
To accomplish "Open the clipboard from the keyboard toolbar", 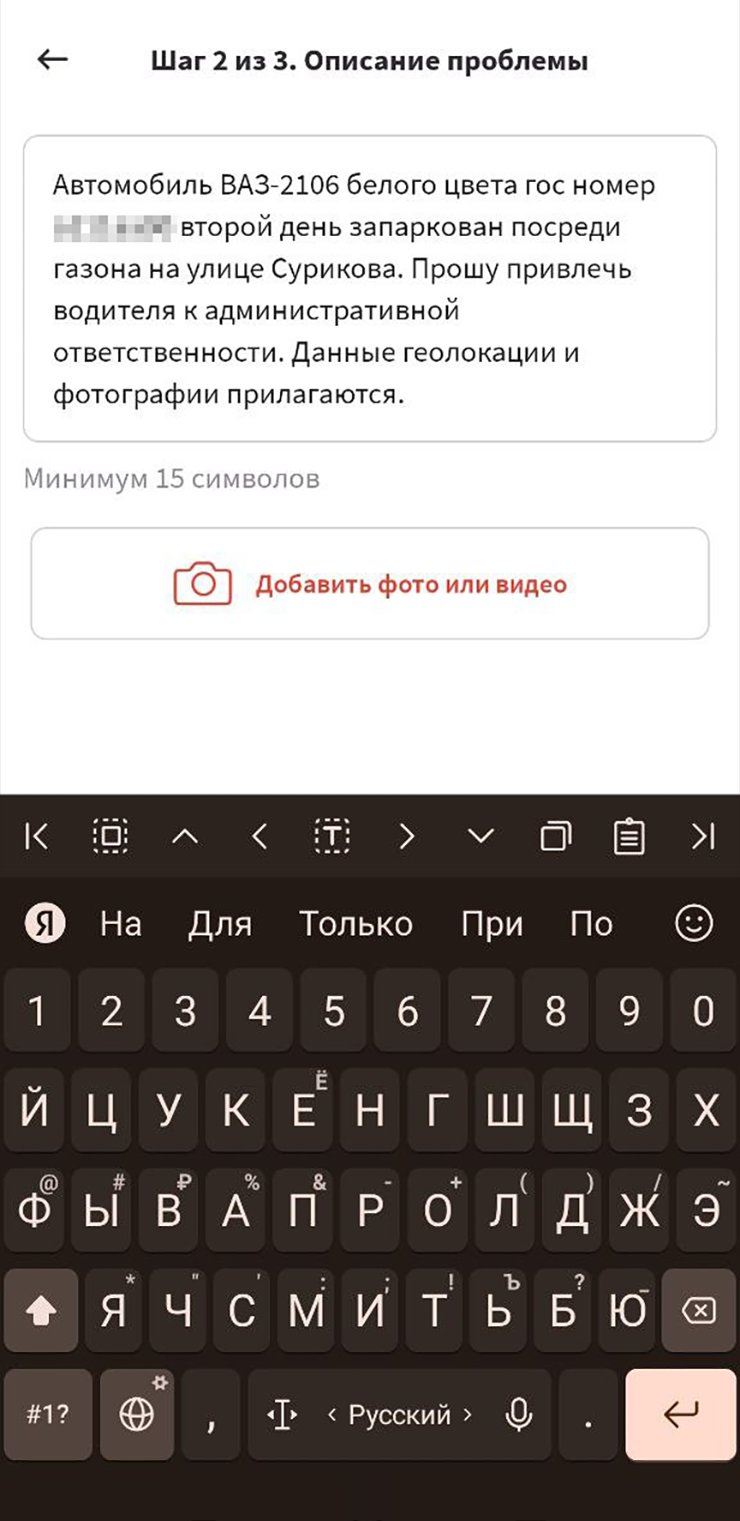I will pyautogui.click(x=628, y=836).
